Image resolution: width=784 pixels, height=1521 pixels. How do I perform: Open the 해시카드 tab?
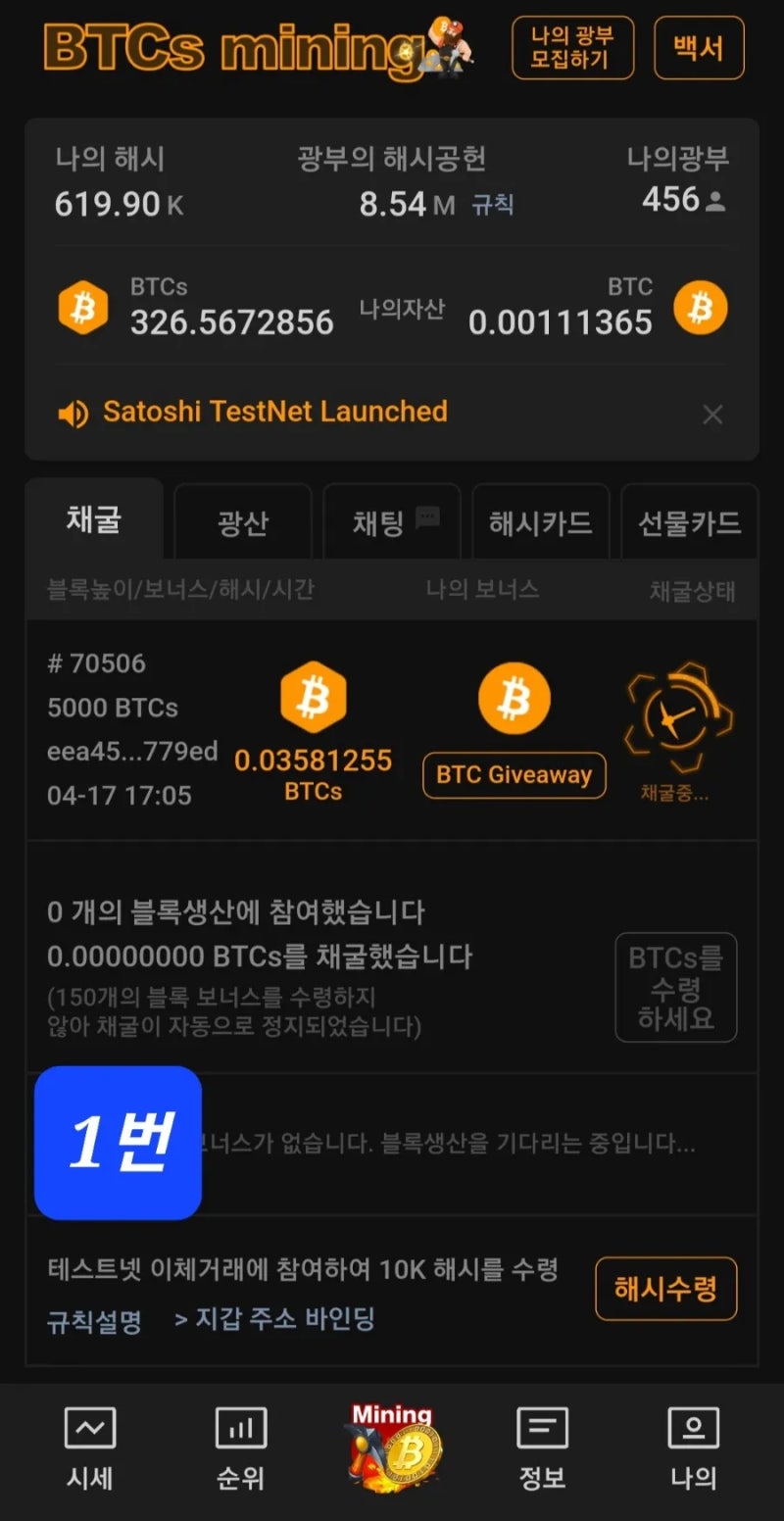[x=541, y=522]
